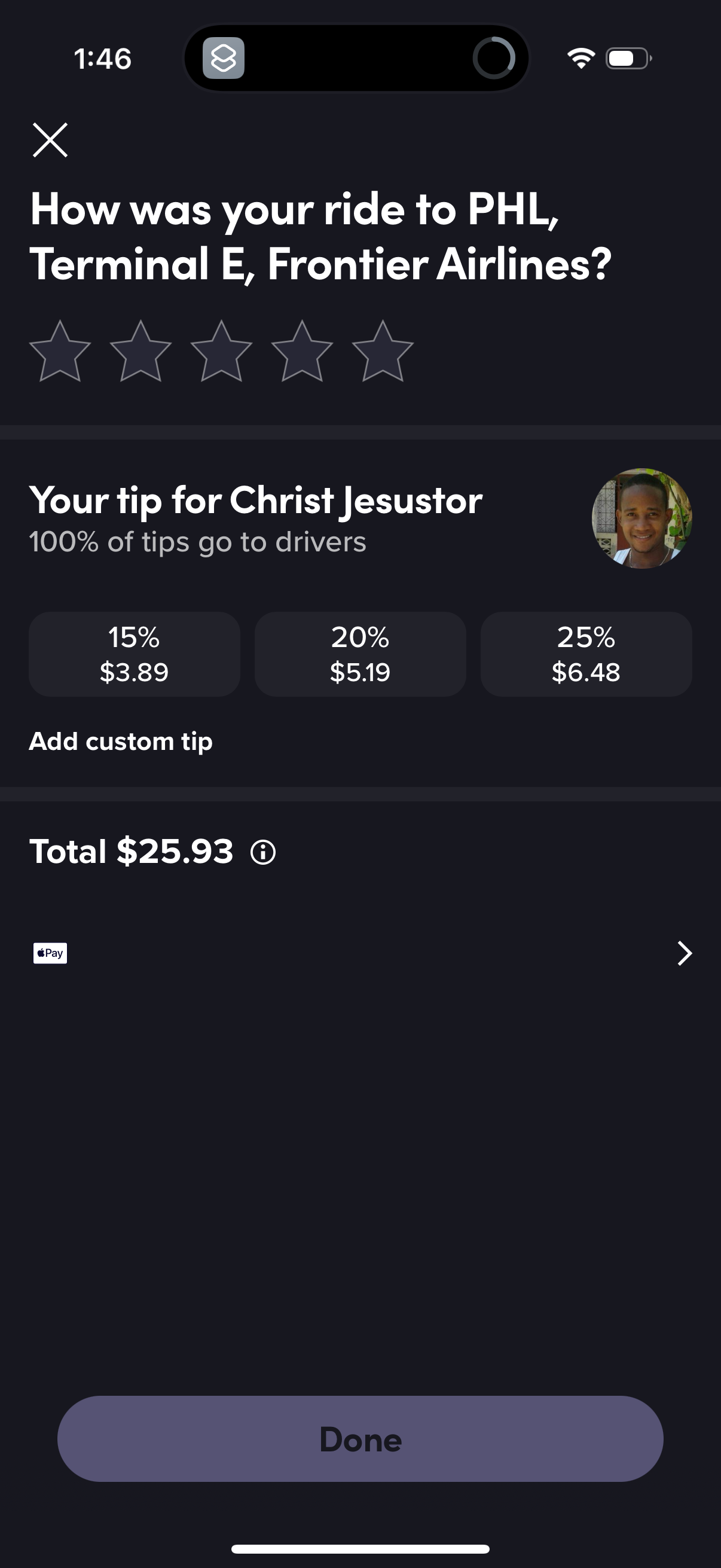This screenshot has width=721, height=1568.
Task: Tap the info icon next to Total
Action: pos(262,853)
